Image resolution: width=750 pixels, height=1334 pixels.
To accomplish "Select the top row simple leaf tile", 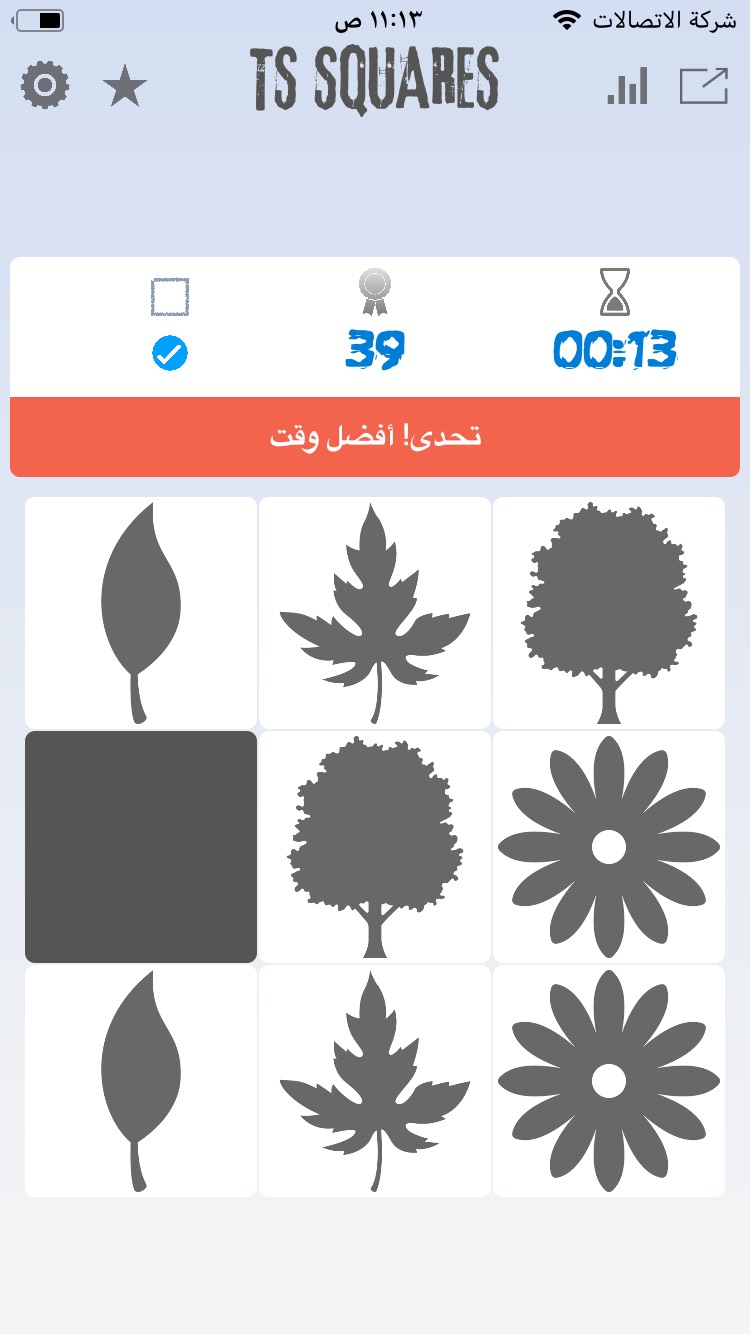I will 141,613.
